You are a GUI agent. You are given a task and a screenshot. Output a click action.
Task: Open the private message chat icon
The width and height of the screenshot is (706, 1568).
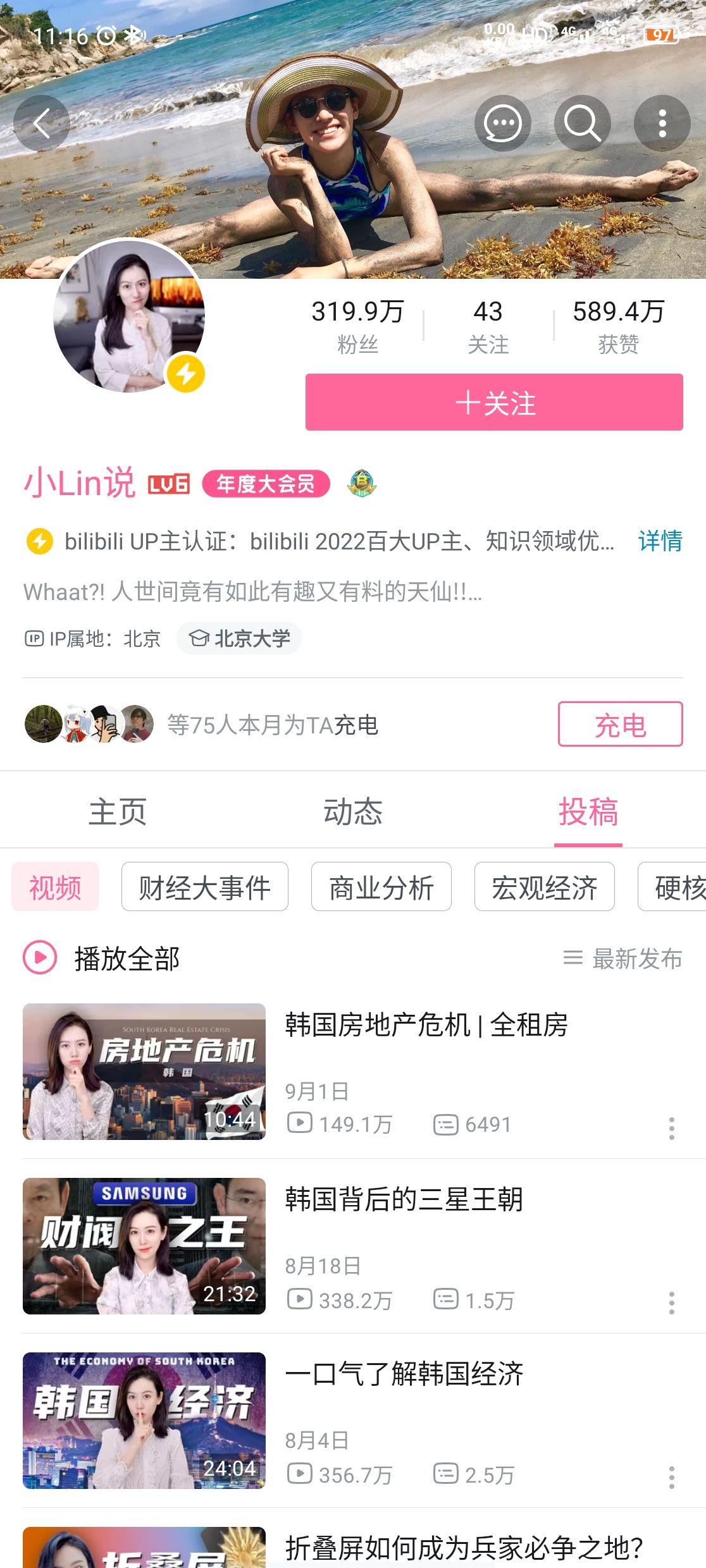tap(503, 123)
